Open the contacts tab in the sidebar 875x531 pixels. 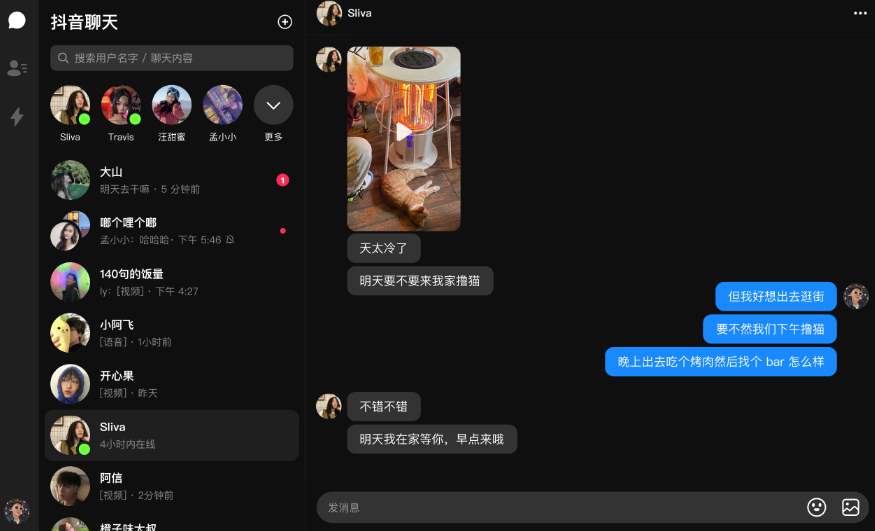[x=16, y=68]
